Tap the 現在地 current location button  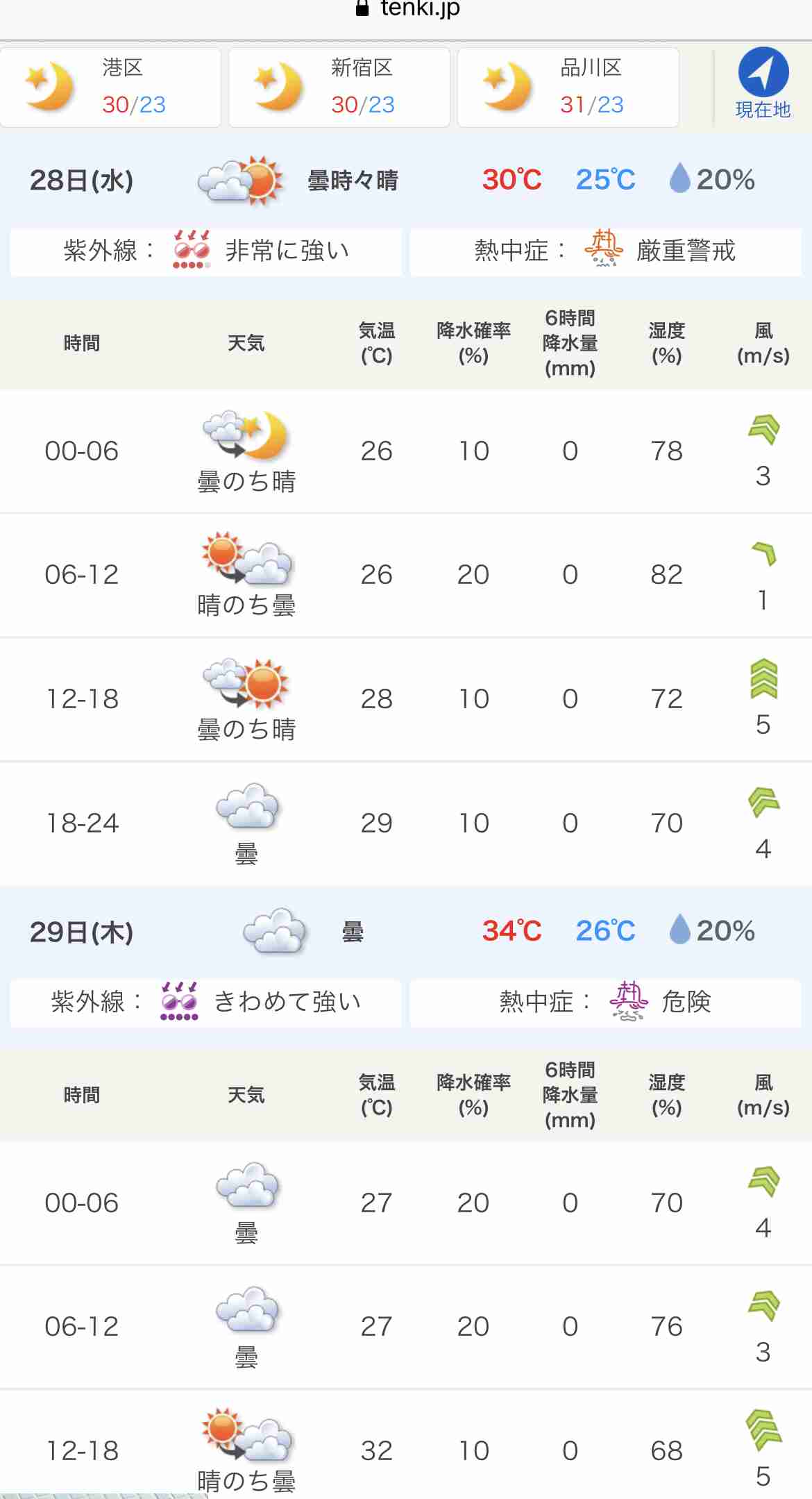763,83
